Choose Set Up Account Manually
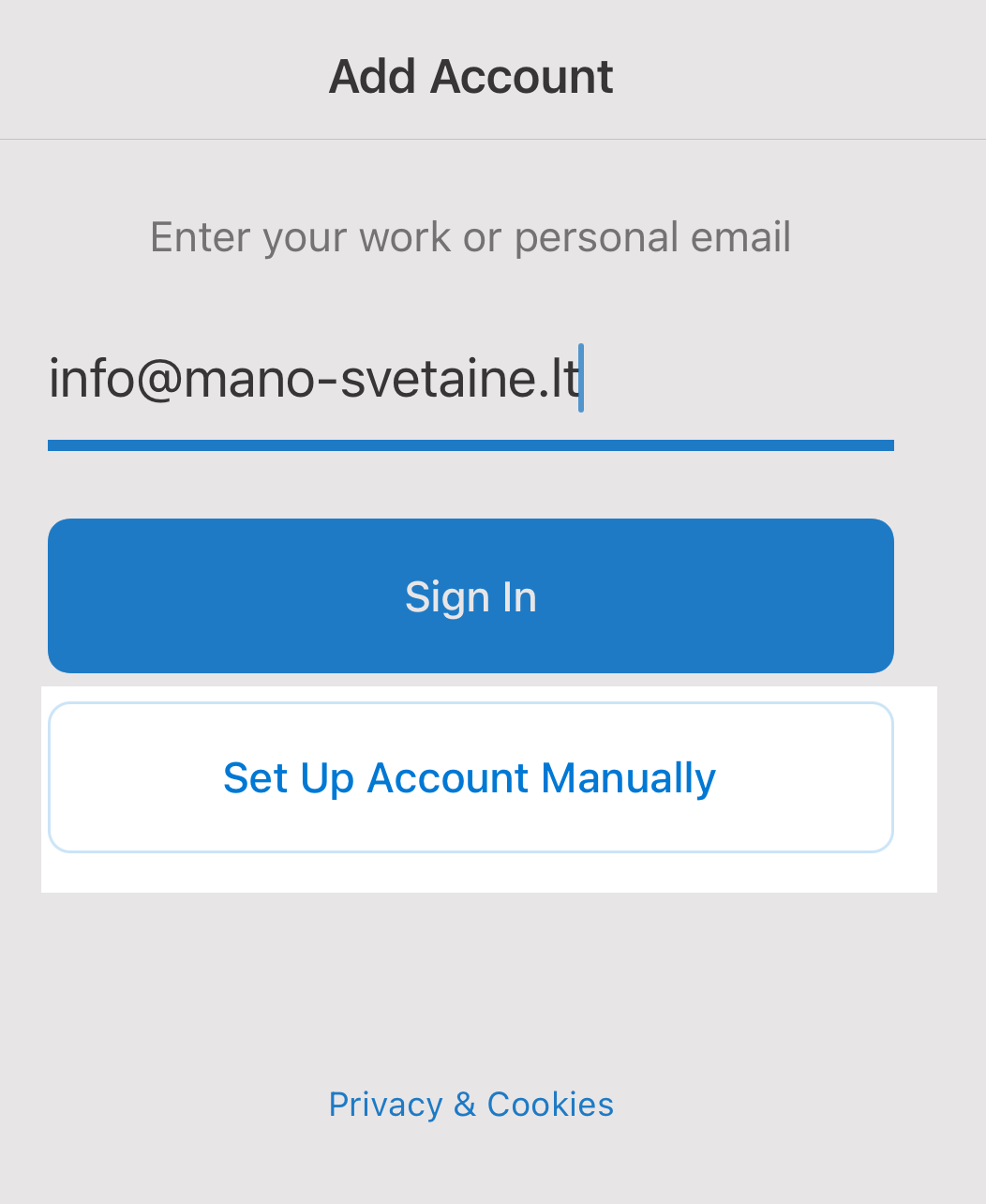 click(471, 778)
